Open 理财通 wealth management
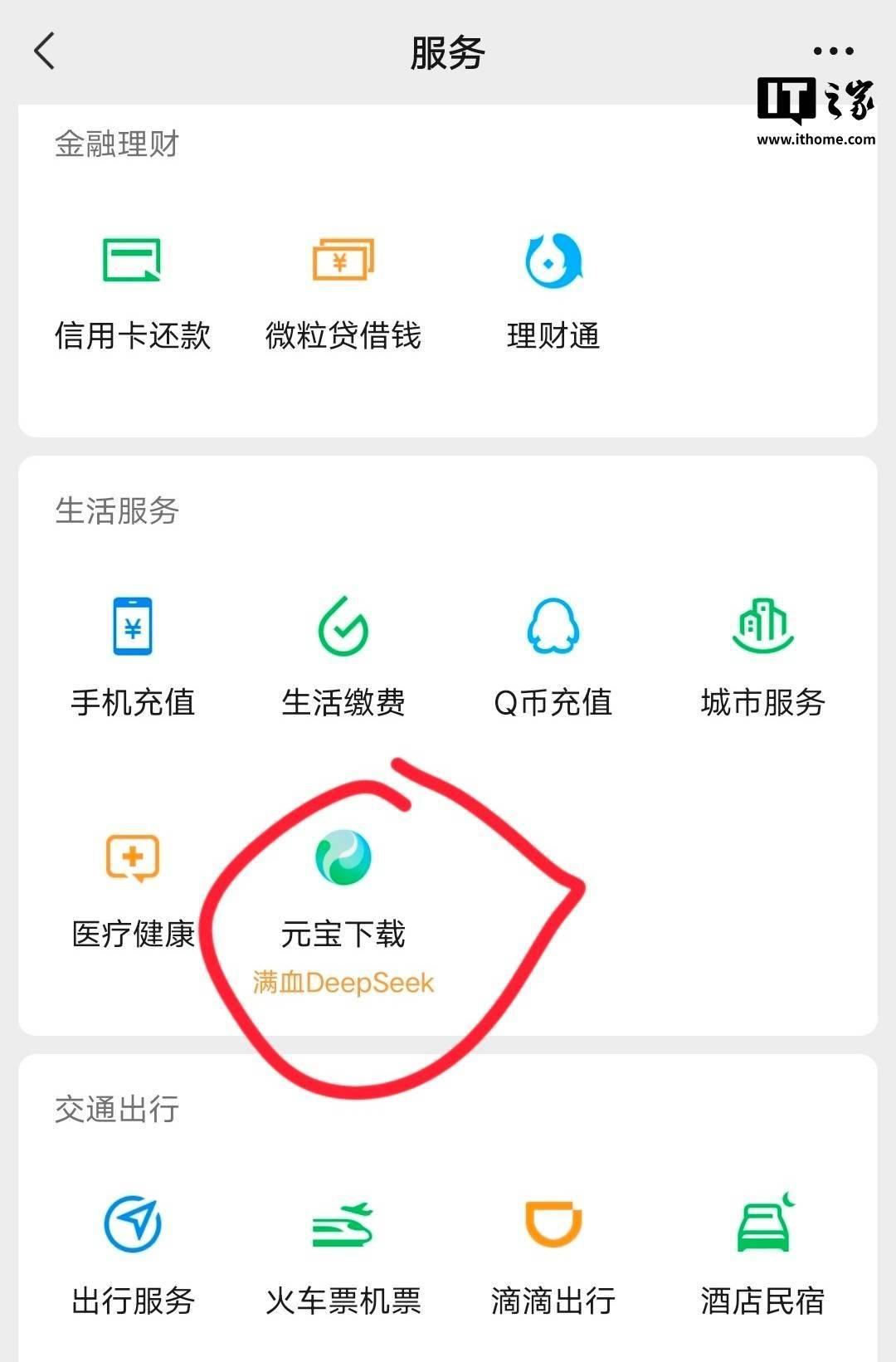Image resolution: width=896 pixels, height=1362 pixels. click(553, 290)
